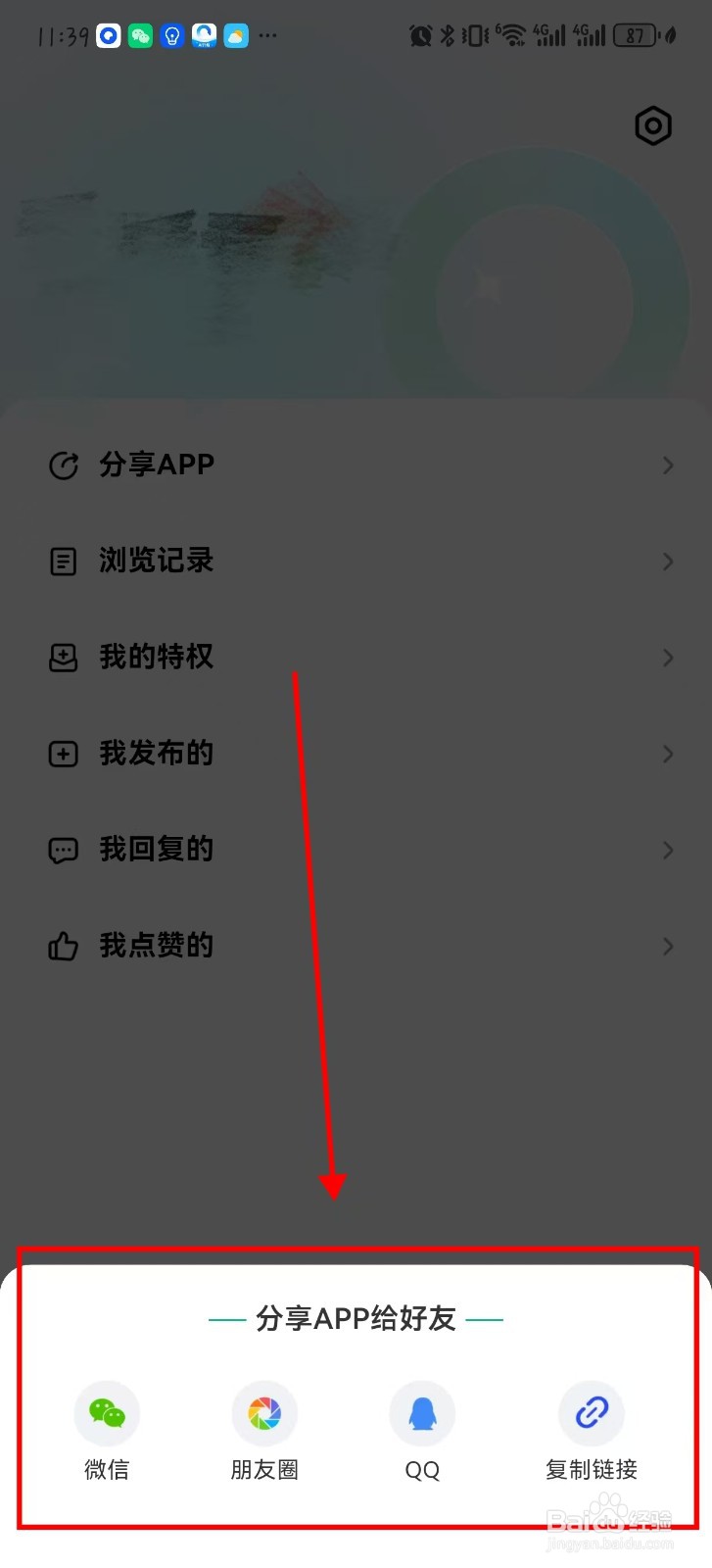The width and height of the screenshot is (712, 1568).
Task: Select the 朋友圈 (Moments) share icon
Action: [x=263, y=1413]
